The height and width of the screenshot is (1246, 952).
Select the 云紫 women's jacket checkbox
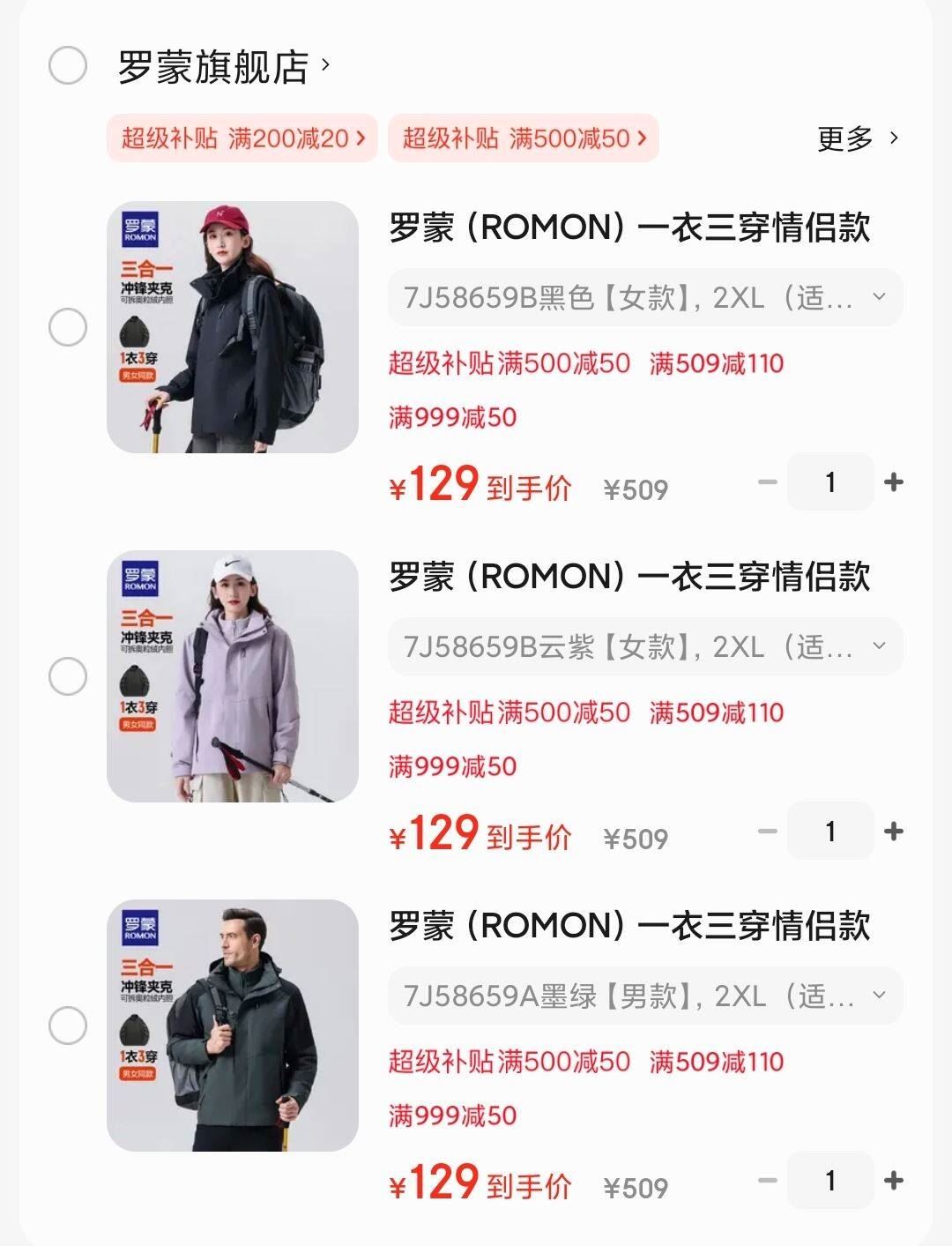pyautogui.click(x=68, y=677)
